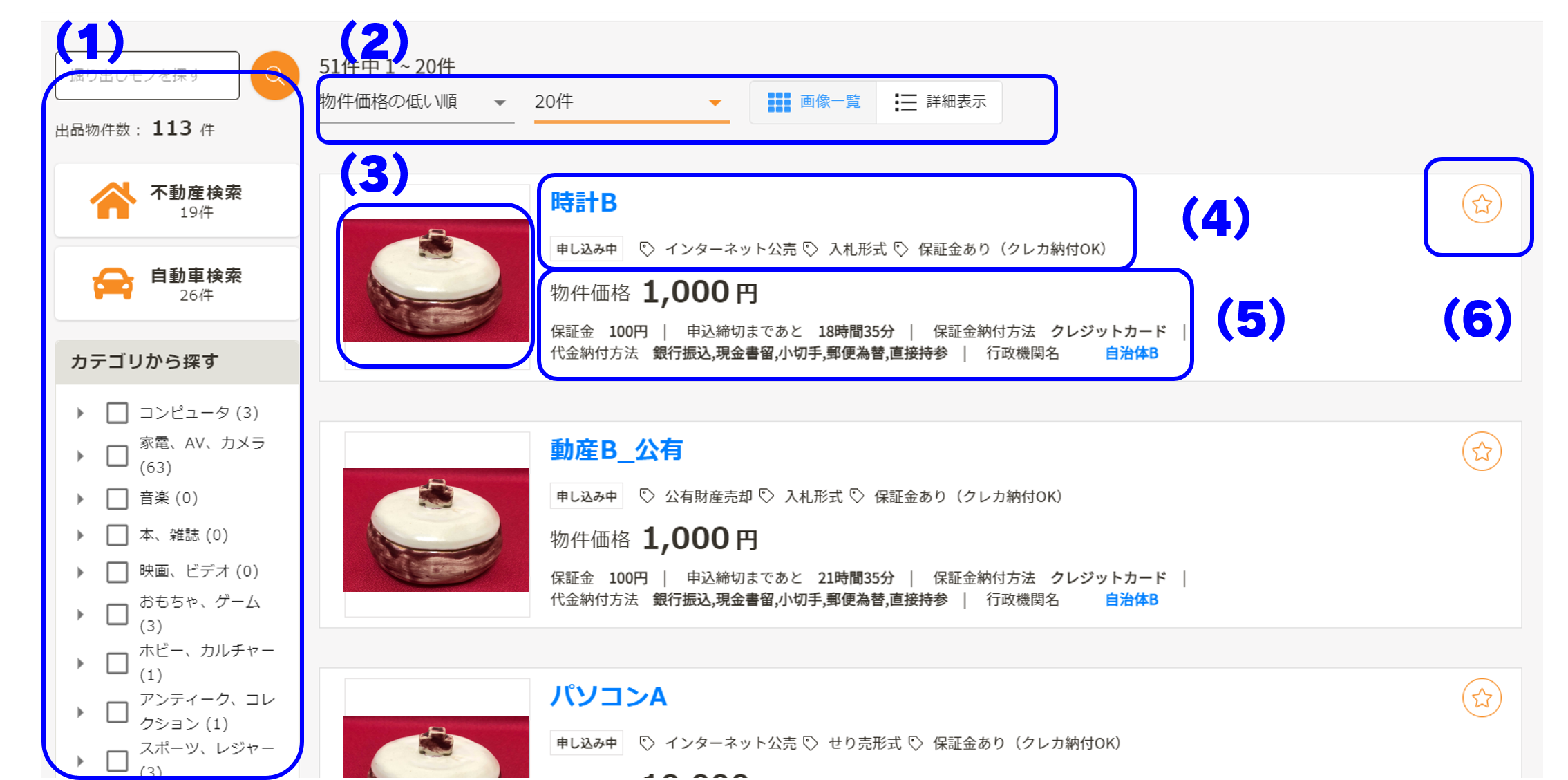Open the 自治体B link under 時計B

(x=1131, y=353)
